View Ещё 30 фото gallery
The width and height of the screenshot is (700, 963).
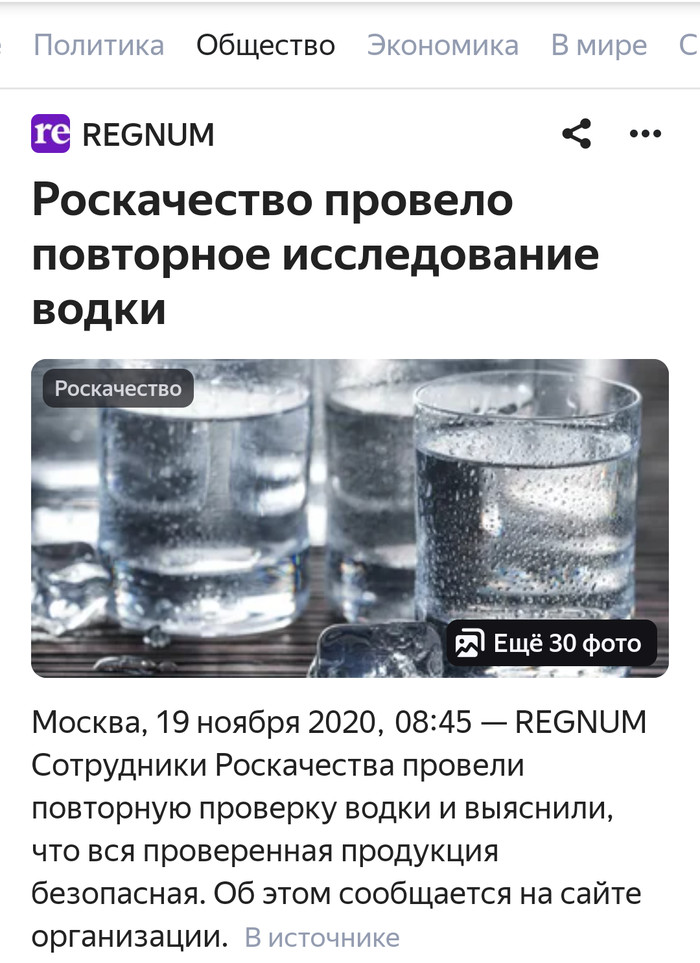coord(551,643)
